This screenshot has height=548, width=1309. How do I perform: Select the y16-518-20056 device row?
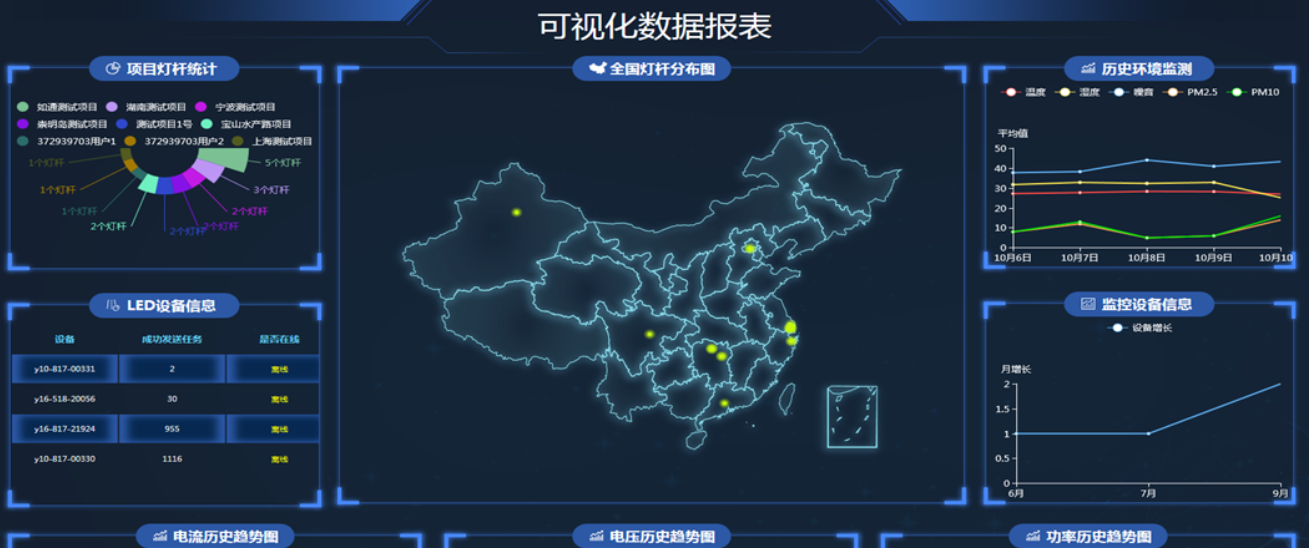165,399
